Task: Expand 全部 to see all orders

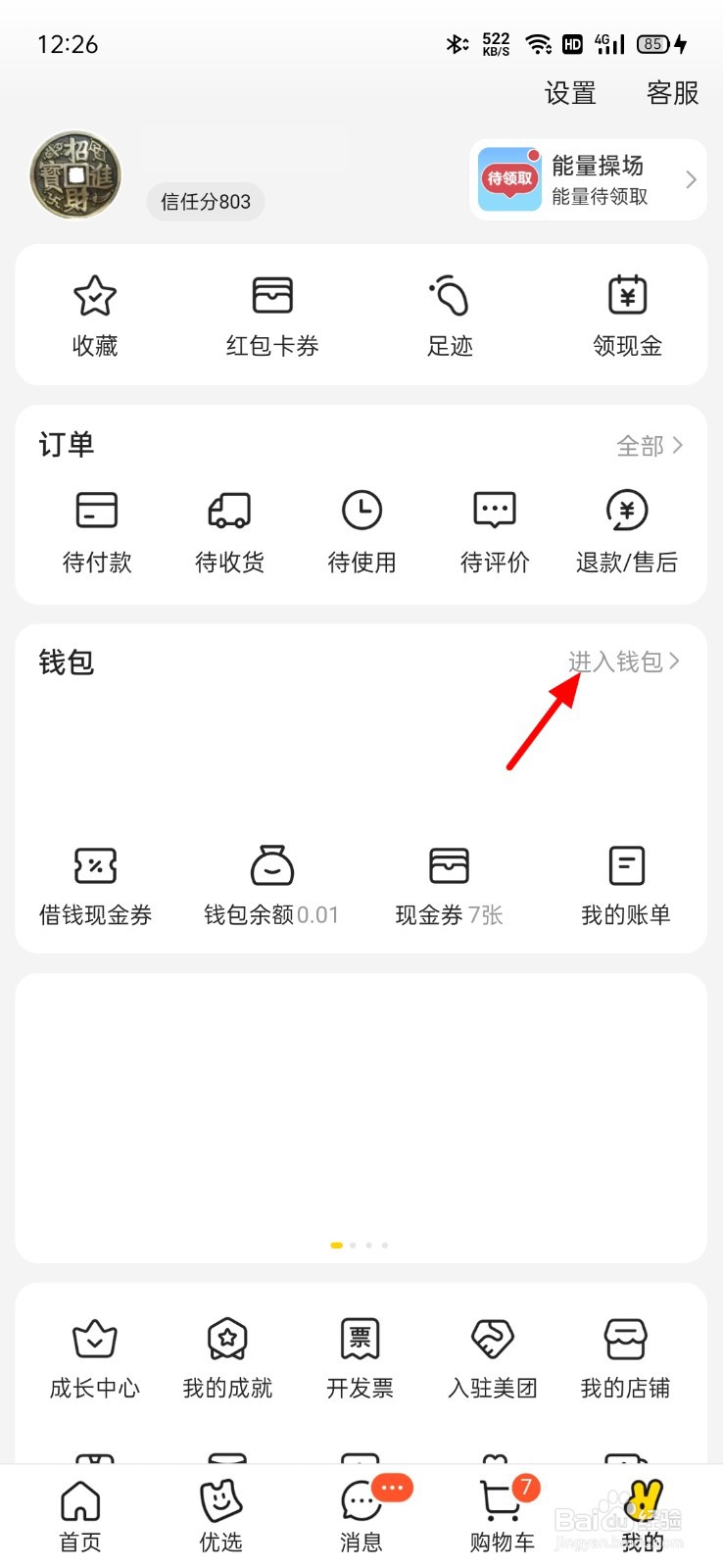Action: point(647,446)
